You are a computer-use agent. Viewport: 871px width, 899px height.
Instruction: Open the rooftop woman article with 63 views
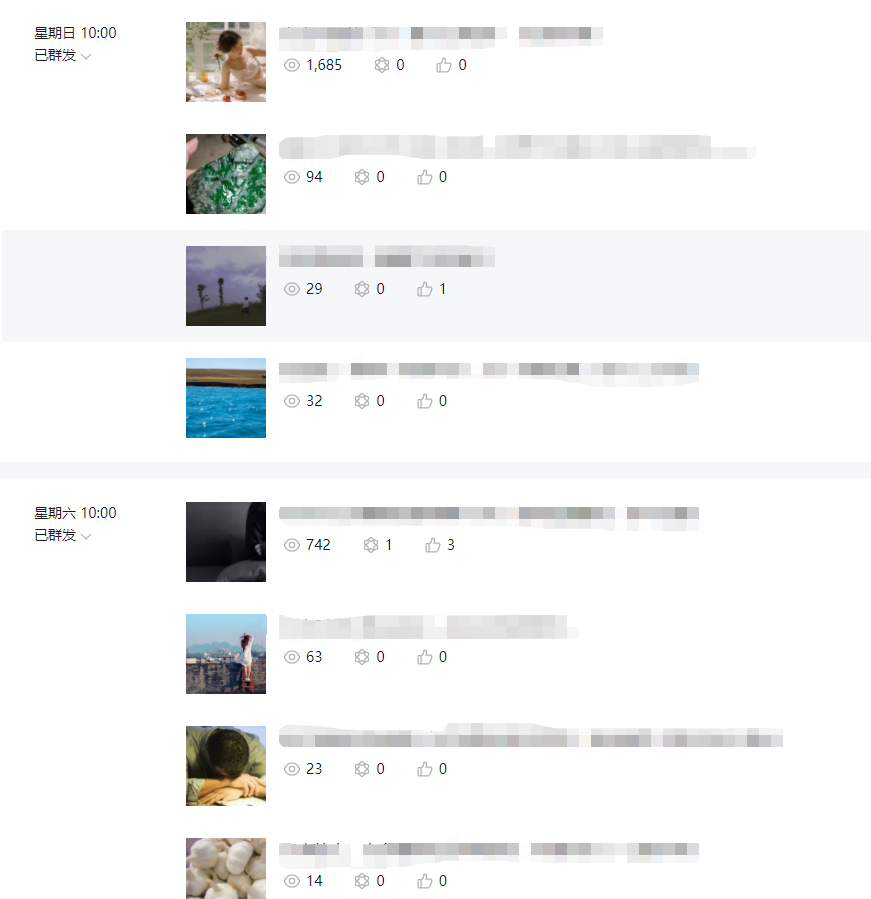(428, 627)
